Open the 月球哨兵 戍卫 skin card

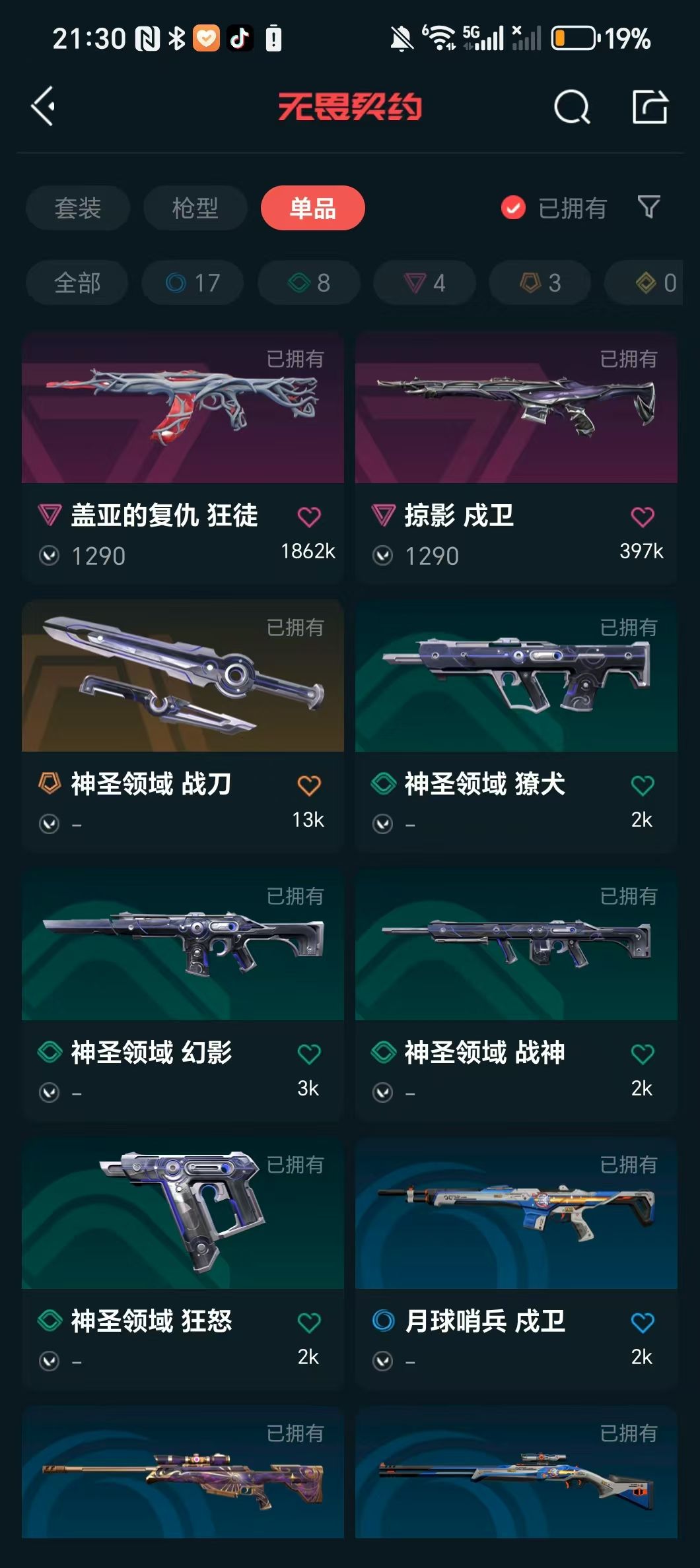pyautogui.click(x=516, y=1263)
